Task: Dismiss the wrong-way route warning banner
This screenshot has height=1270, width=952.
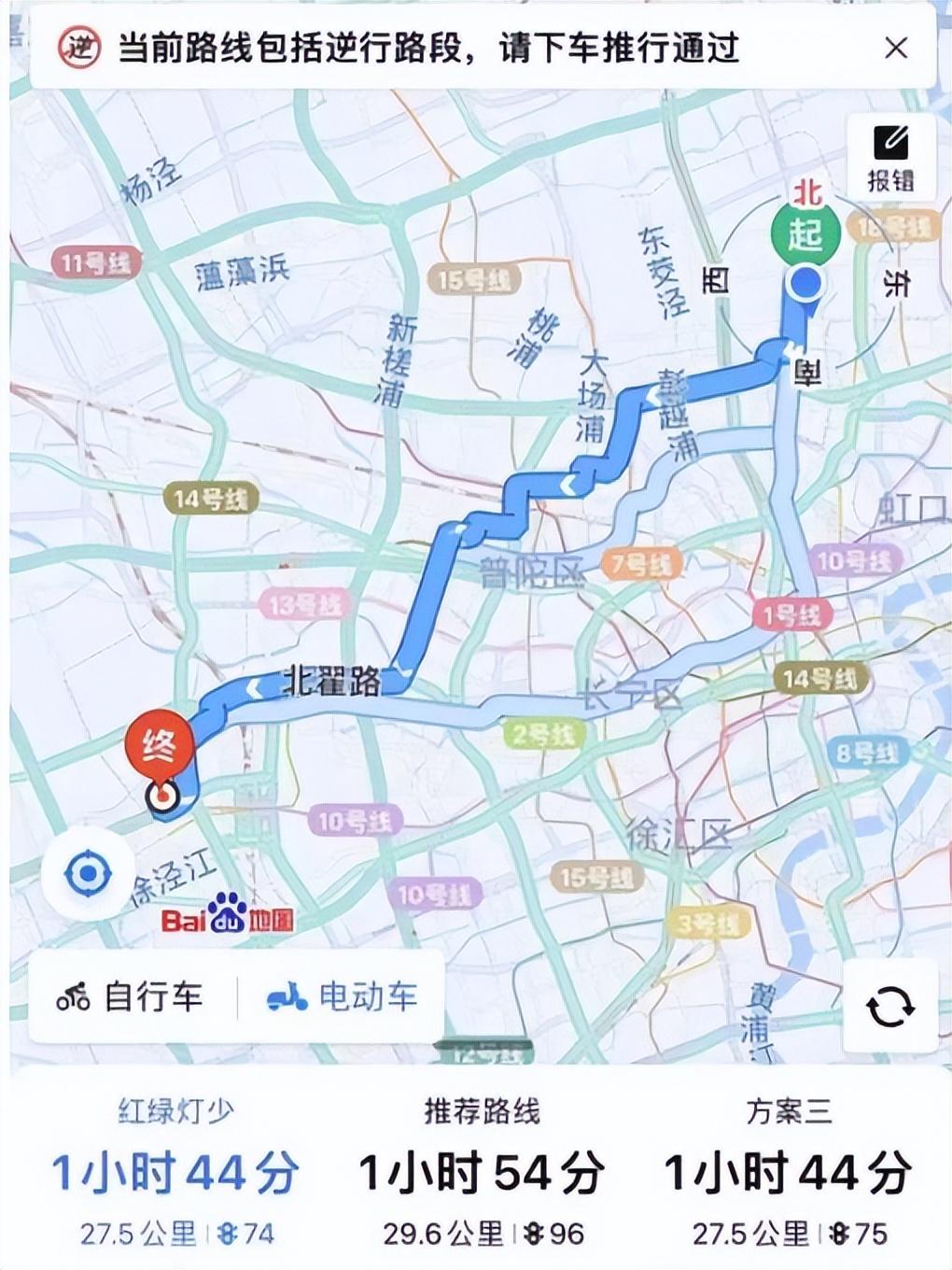Action: (x=898, y=46)
